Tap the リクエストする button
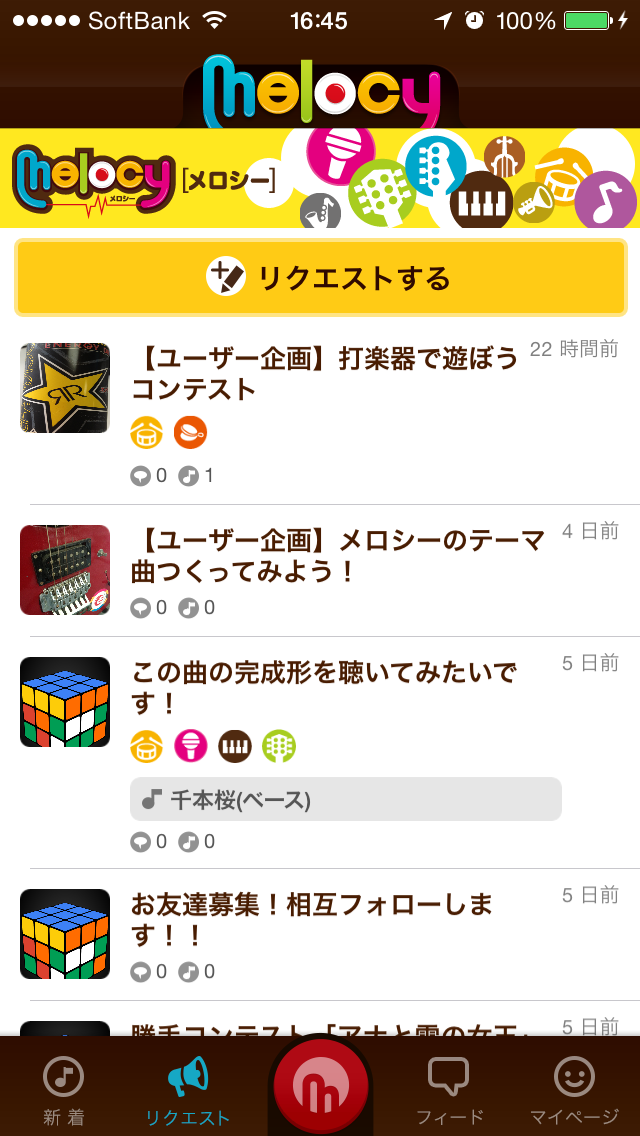Viewport: 640px width, 1136px height. pos(320,277)
